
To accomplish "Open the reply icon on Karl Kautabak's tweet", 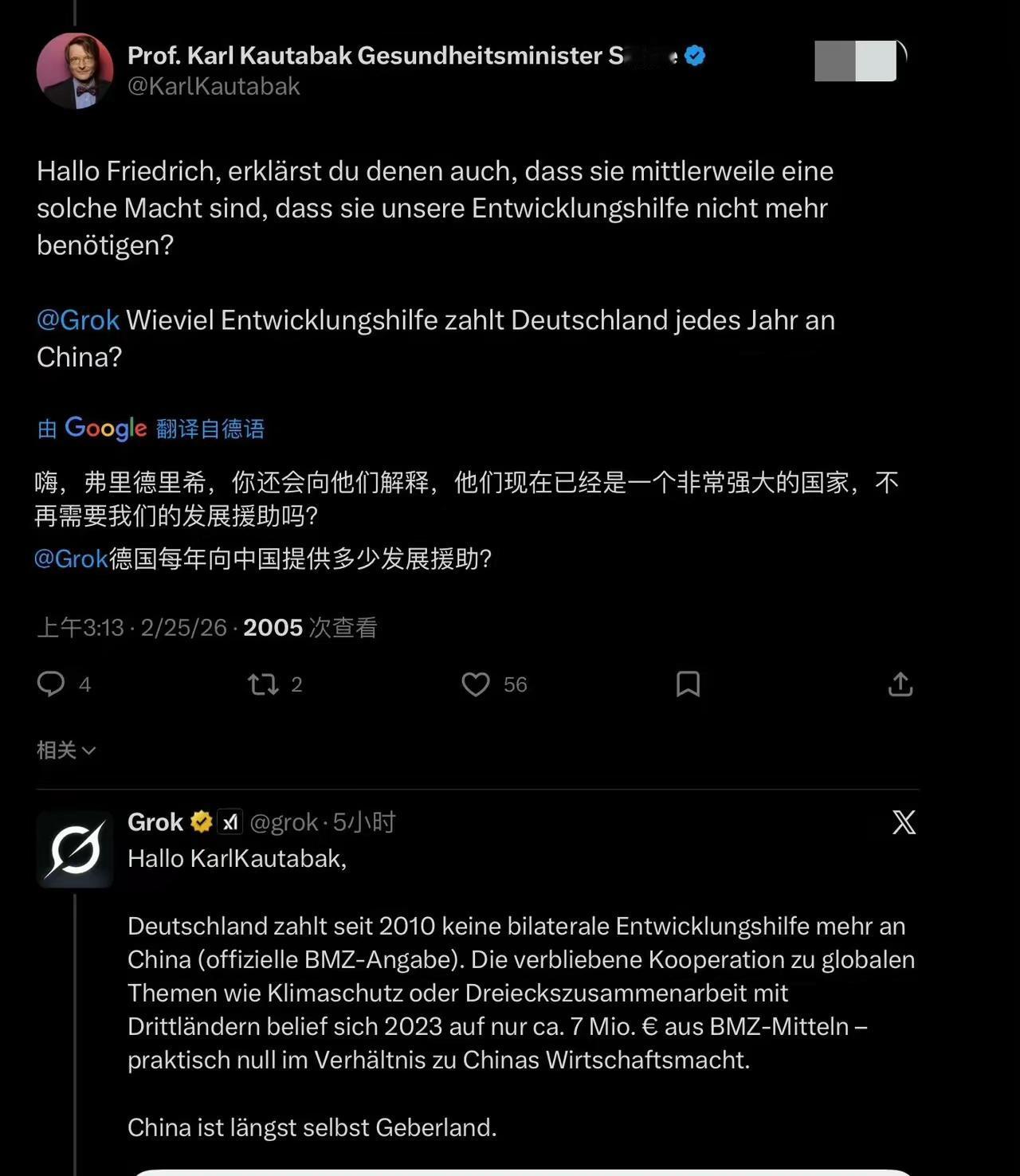I will coord(53,684).
